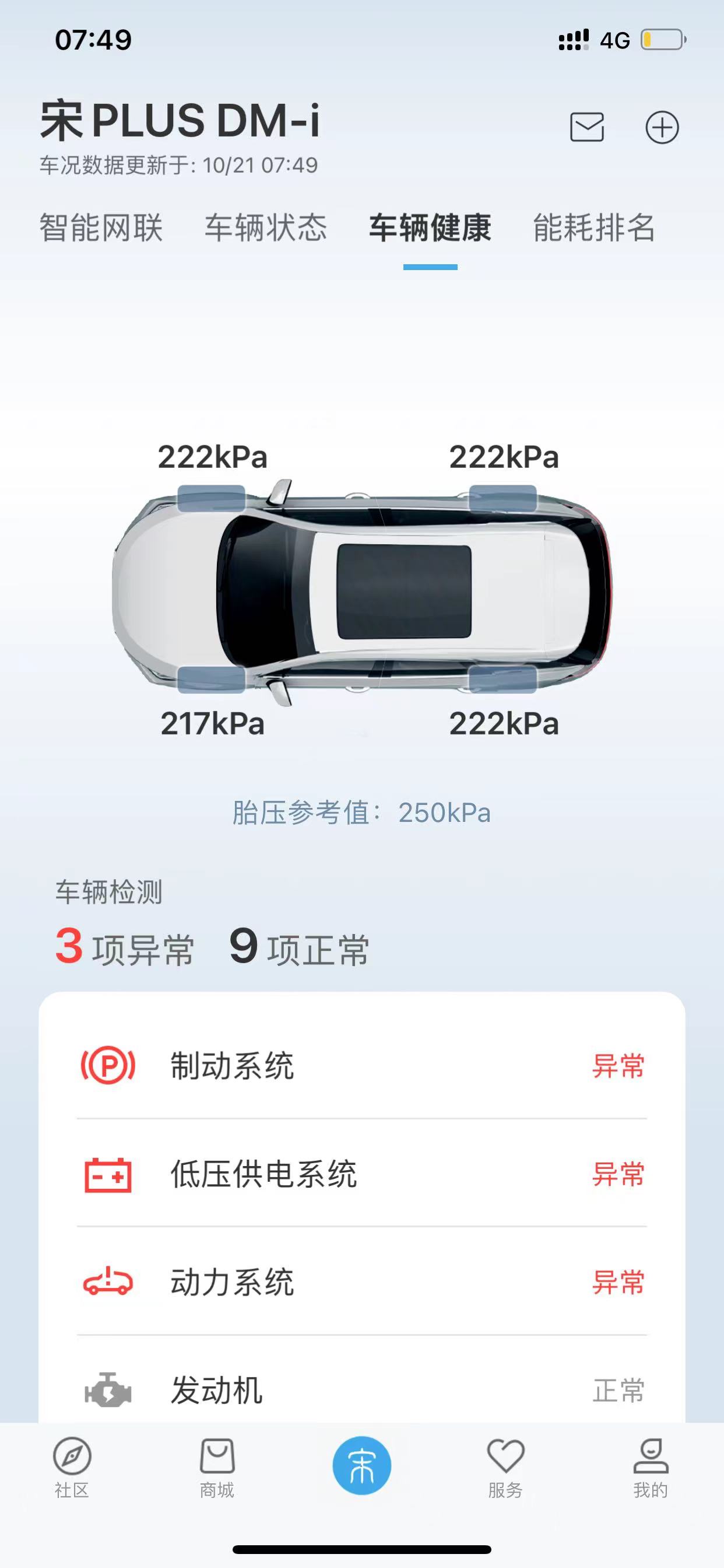
Task: Select the 车辆健康 tab
Action: [x=430, y=228]
